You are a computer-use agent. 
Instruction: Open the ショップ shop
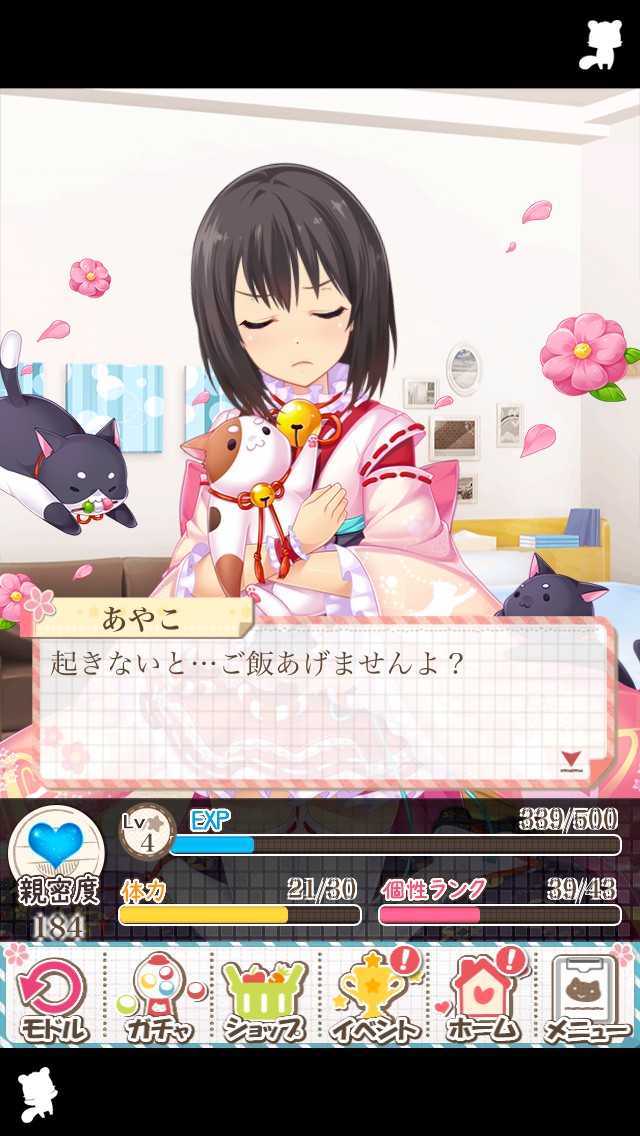(x=266, y=997)
